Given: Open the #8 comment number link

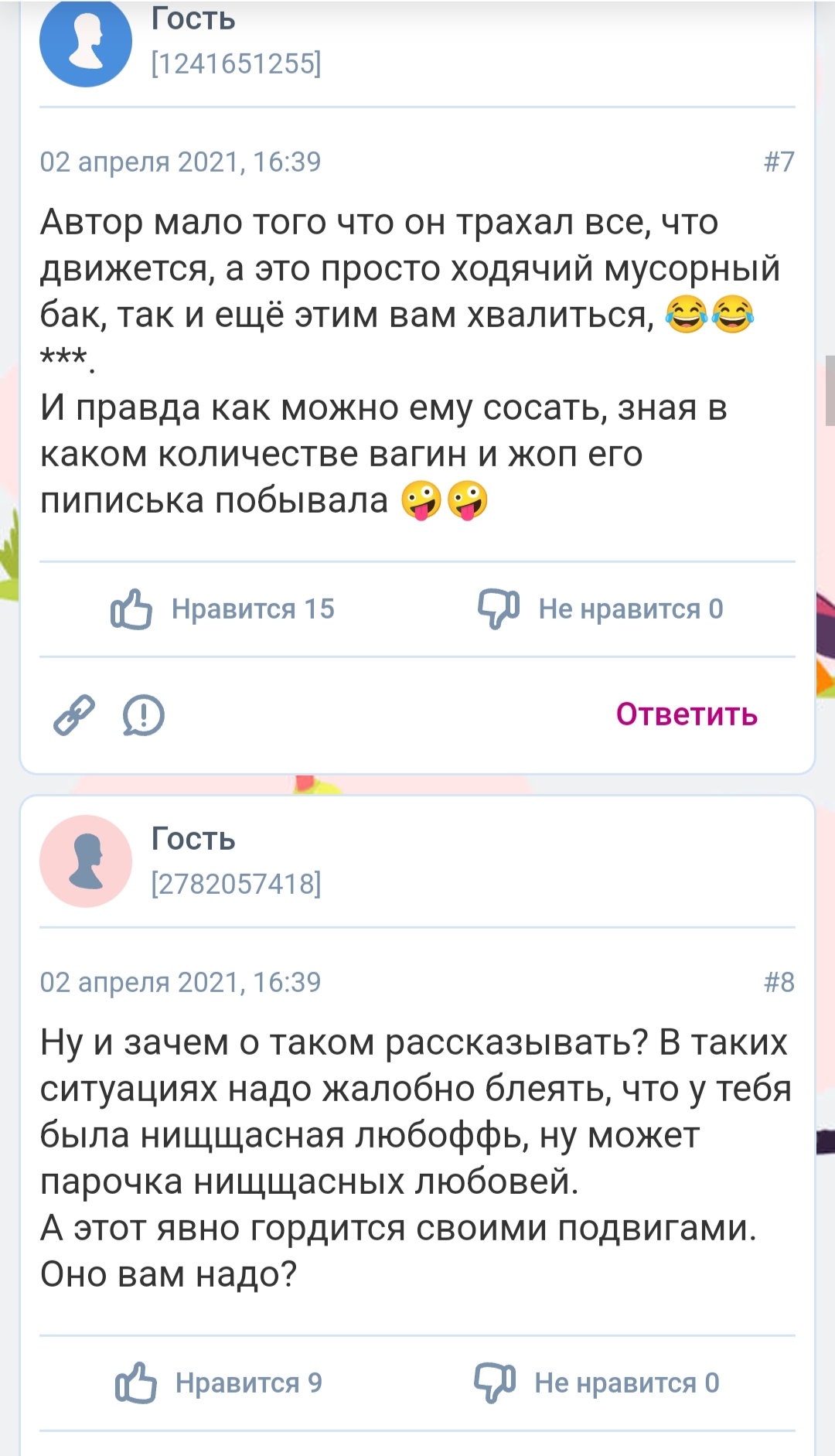Looking at the screenshot, I should 779,982.
